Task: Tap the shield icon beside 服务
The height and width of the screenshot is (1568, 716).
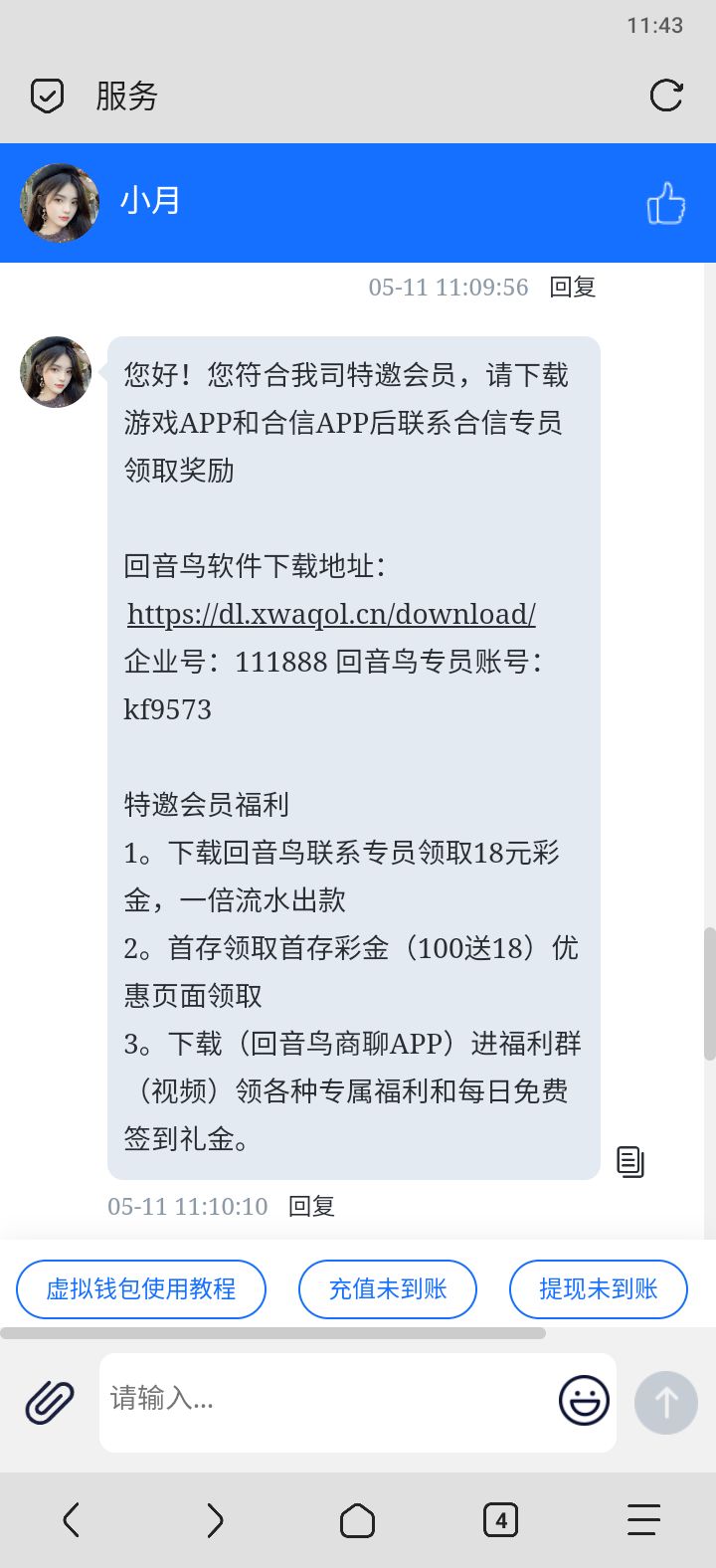Action: (x=47, y=96)
